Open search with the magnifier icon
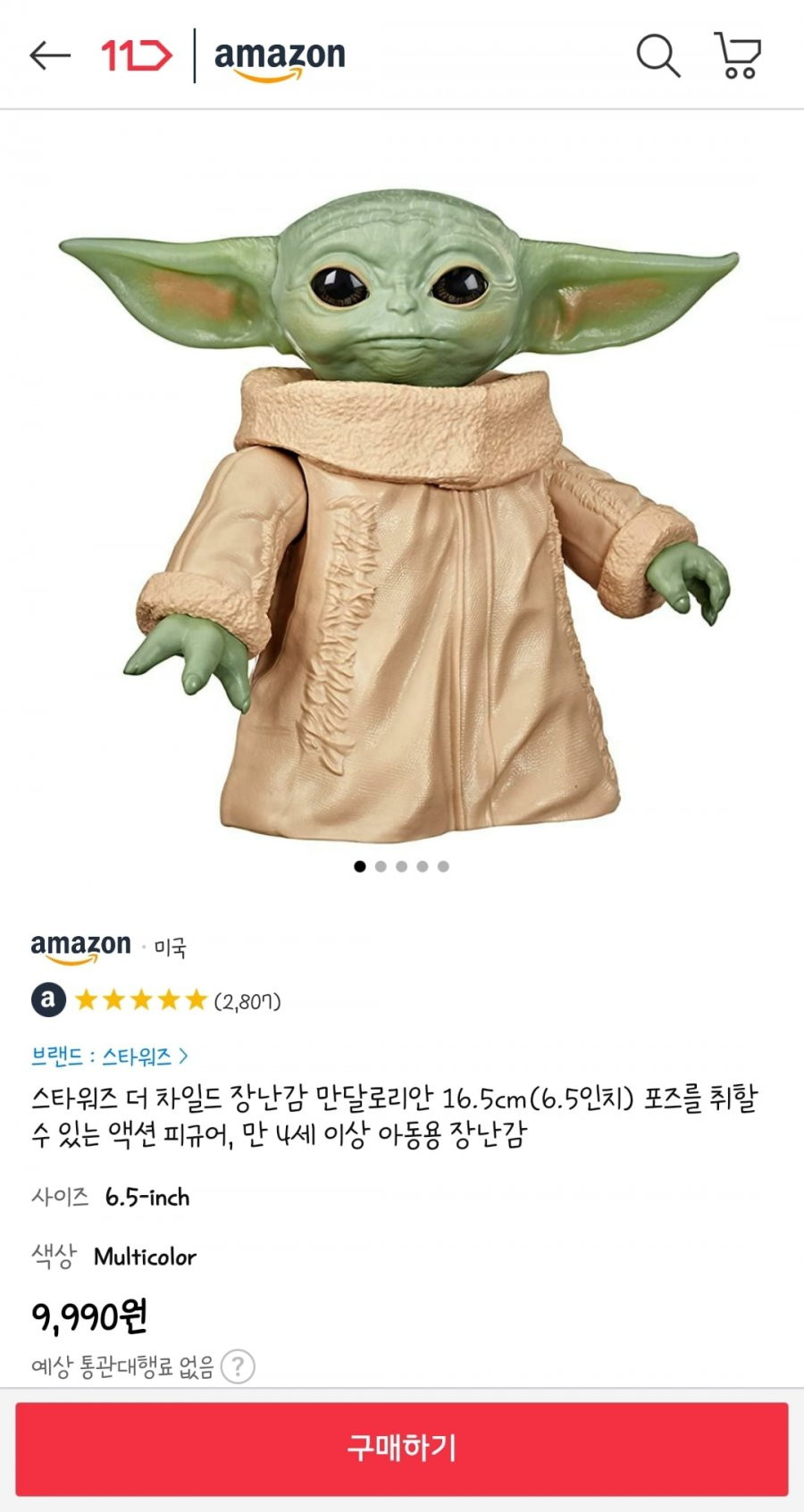 click(658, 55)
